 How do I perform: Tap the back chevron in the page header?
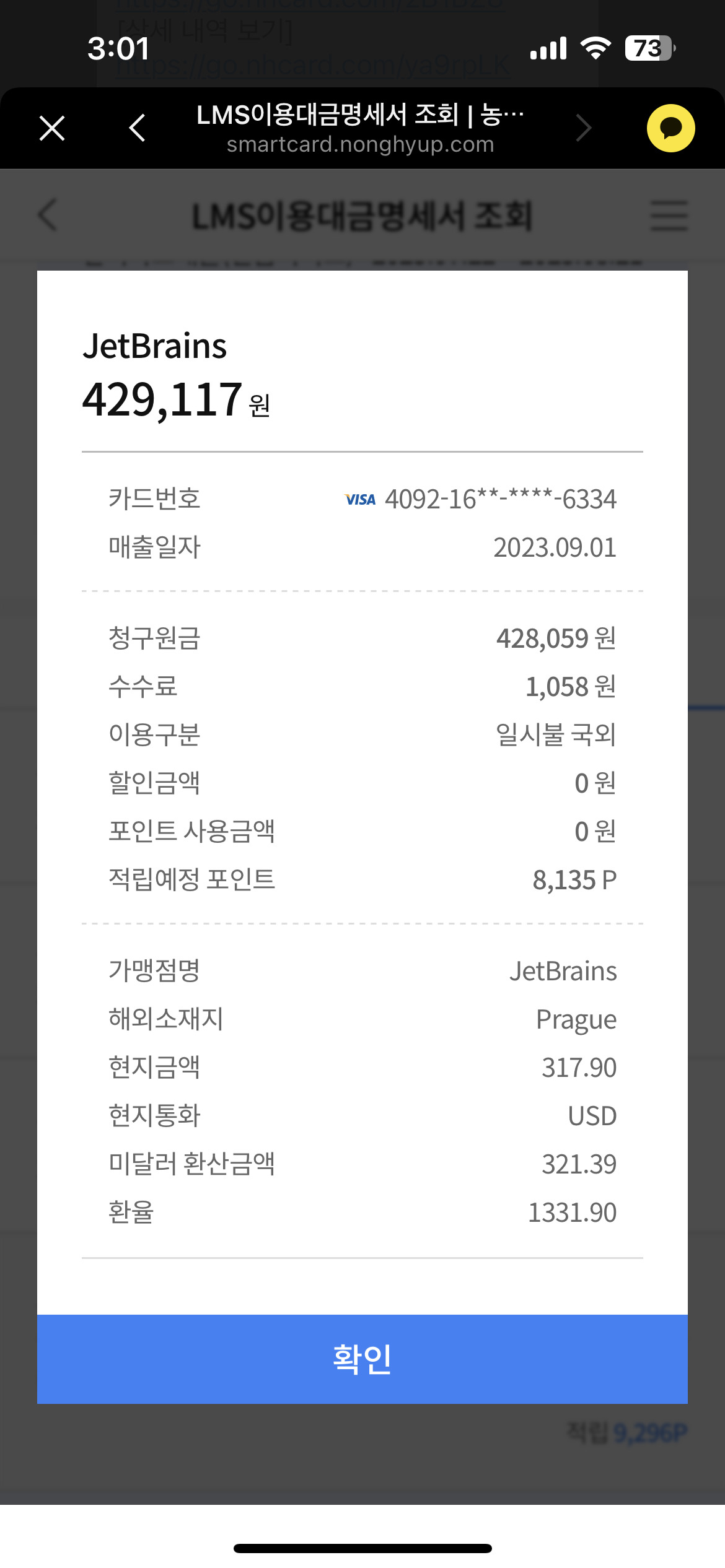click(x=48, y=216)
